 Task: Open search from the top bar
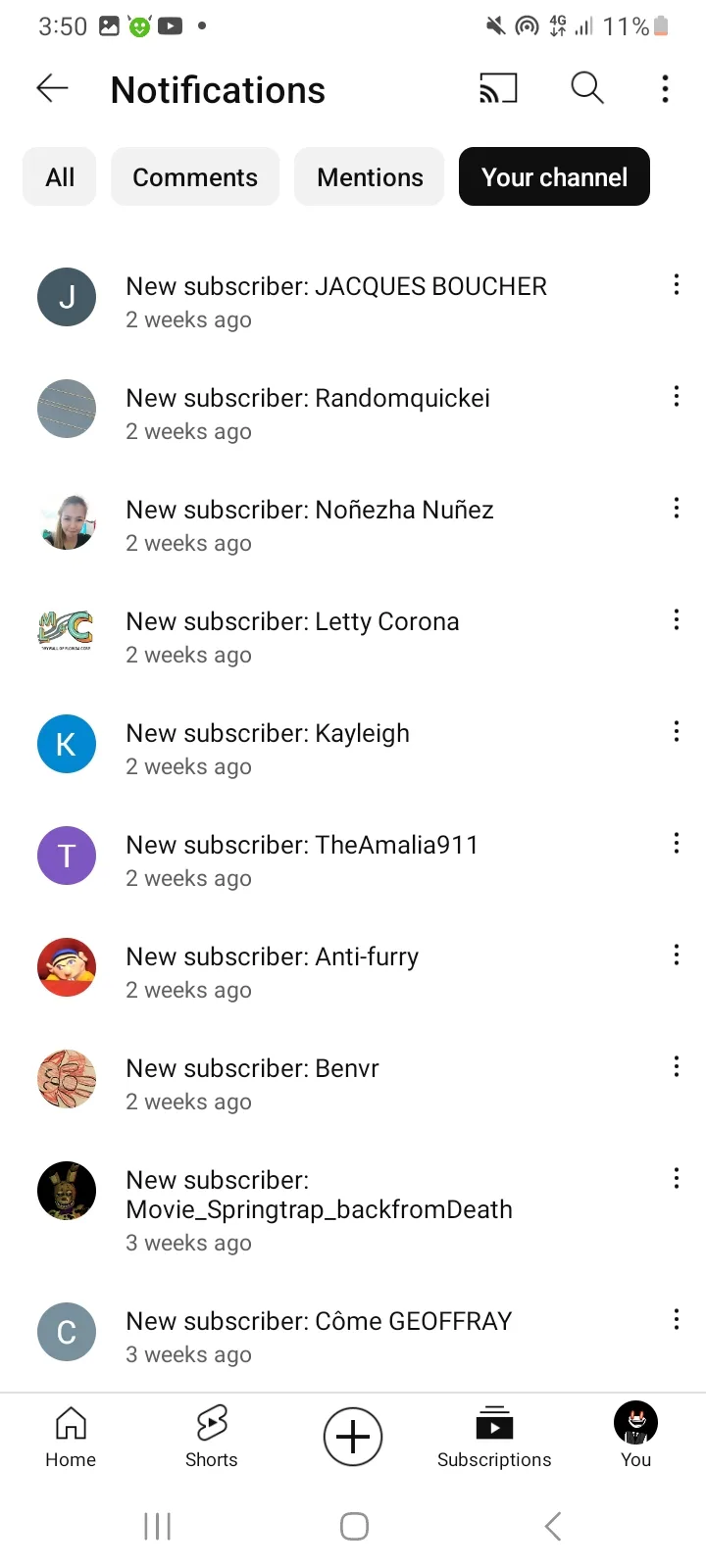click(587, 88)
